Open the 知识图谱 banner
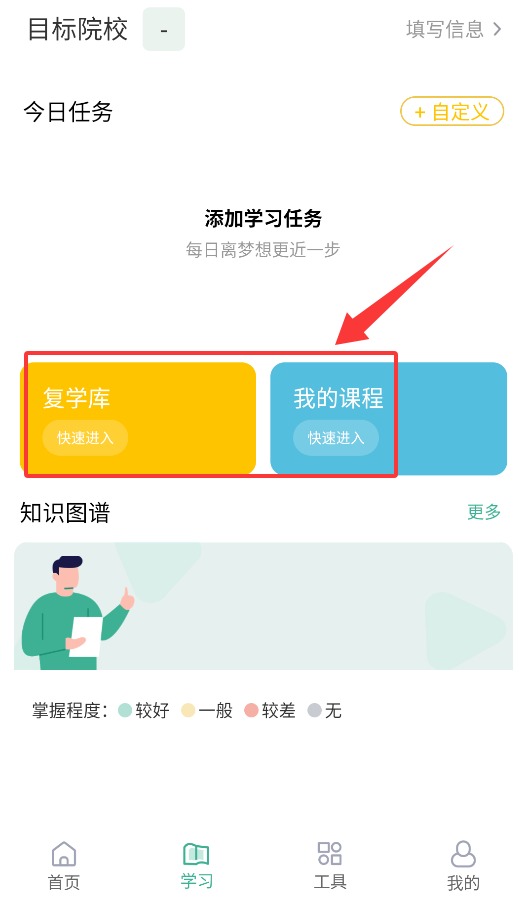Screen dimensions: 519x897 pyautogui.click(x=263, y=606)
